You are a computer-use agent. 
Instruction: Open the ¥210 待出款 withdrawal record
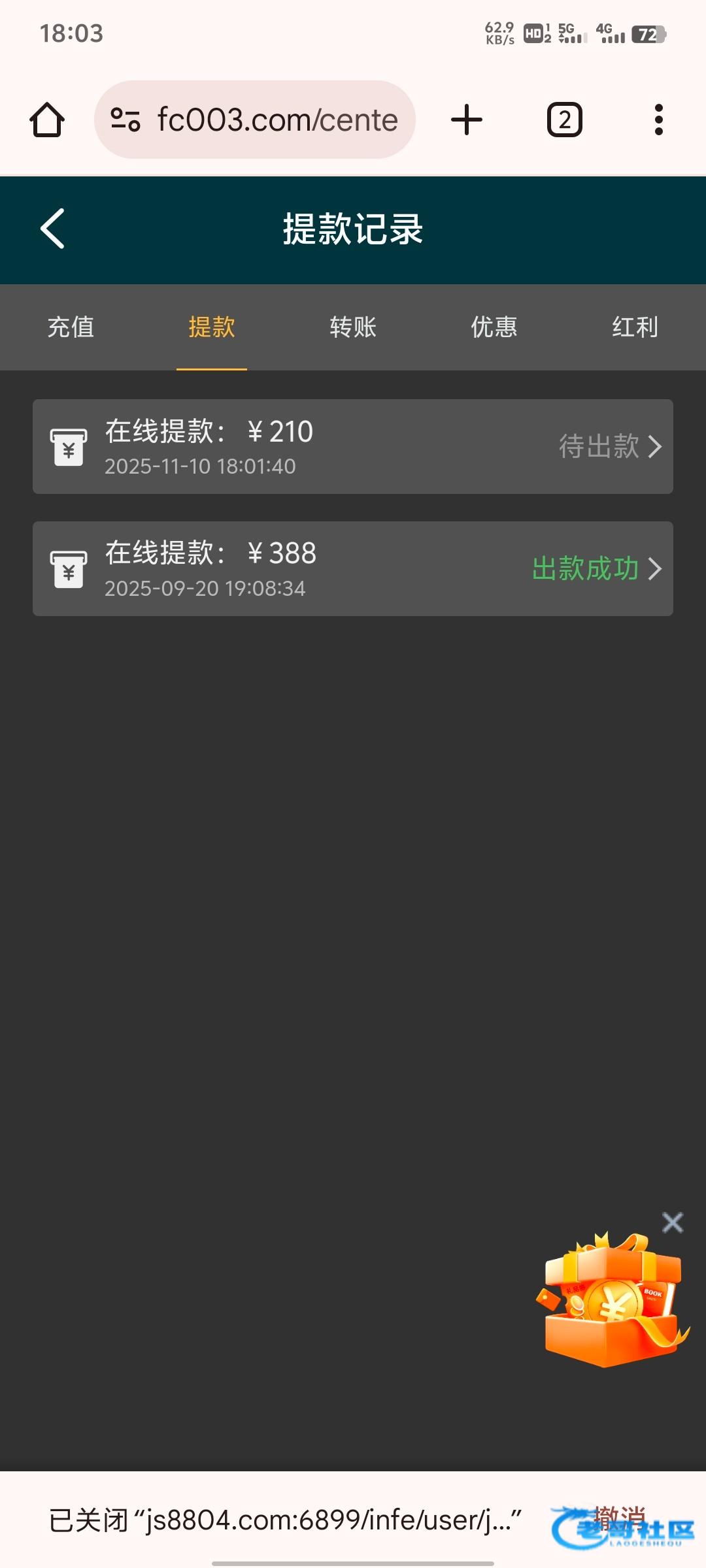353,447
